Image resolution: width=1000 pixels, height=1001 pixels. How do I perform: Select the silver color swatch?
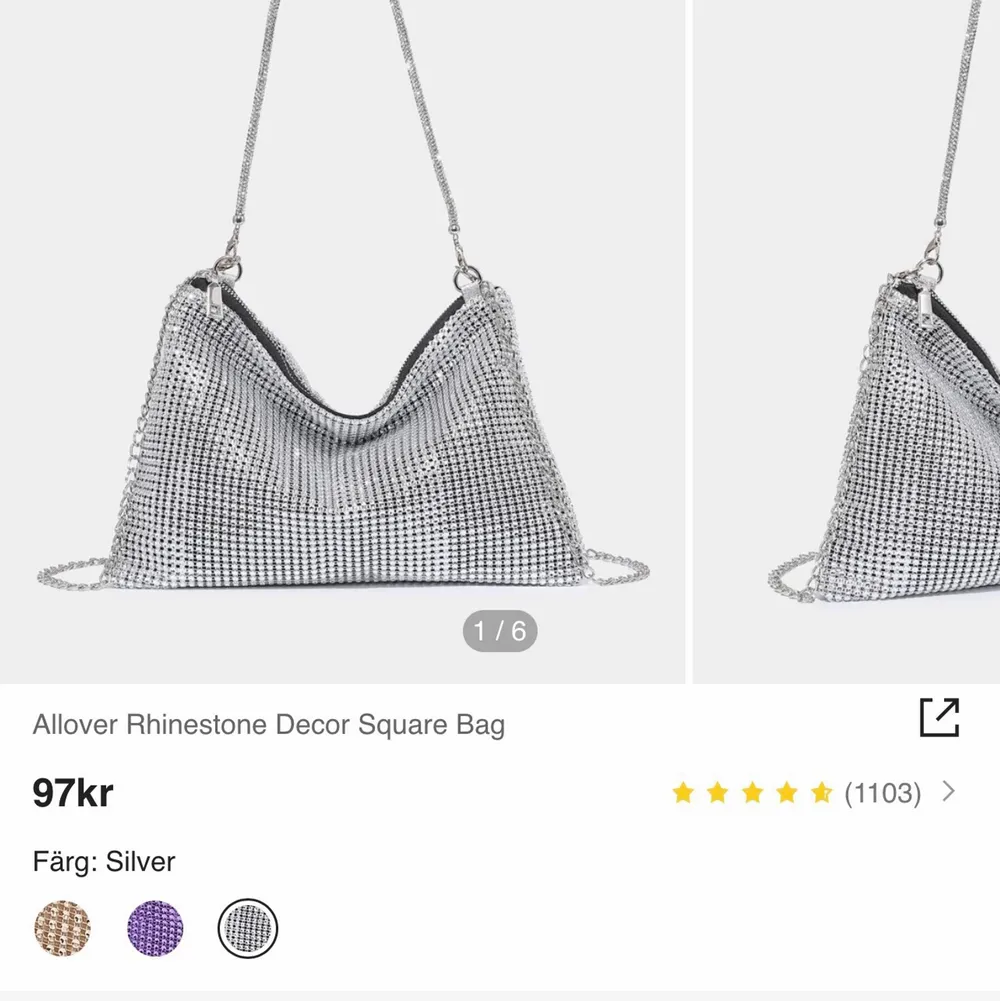pos(247,928)
